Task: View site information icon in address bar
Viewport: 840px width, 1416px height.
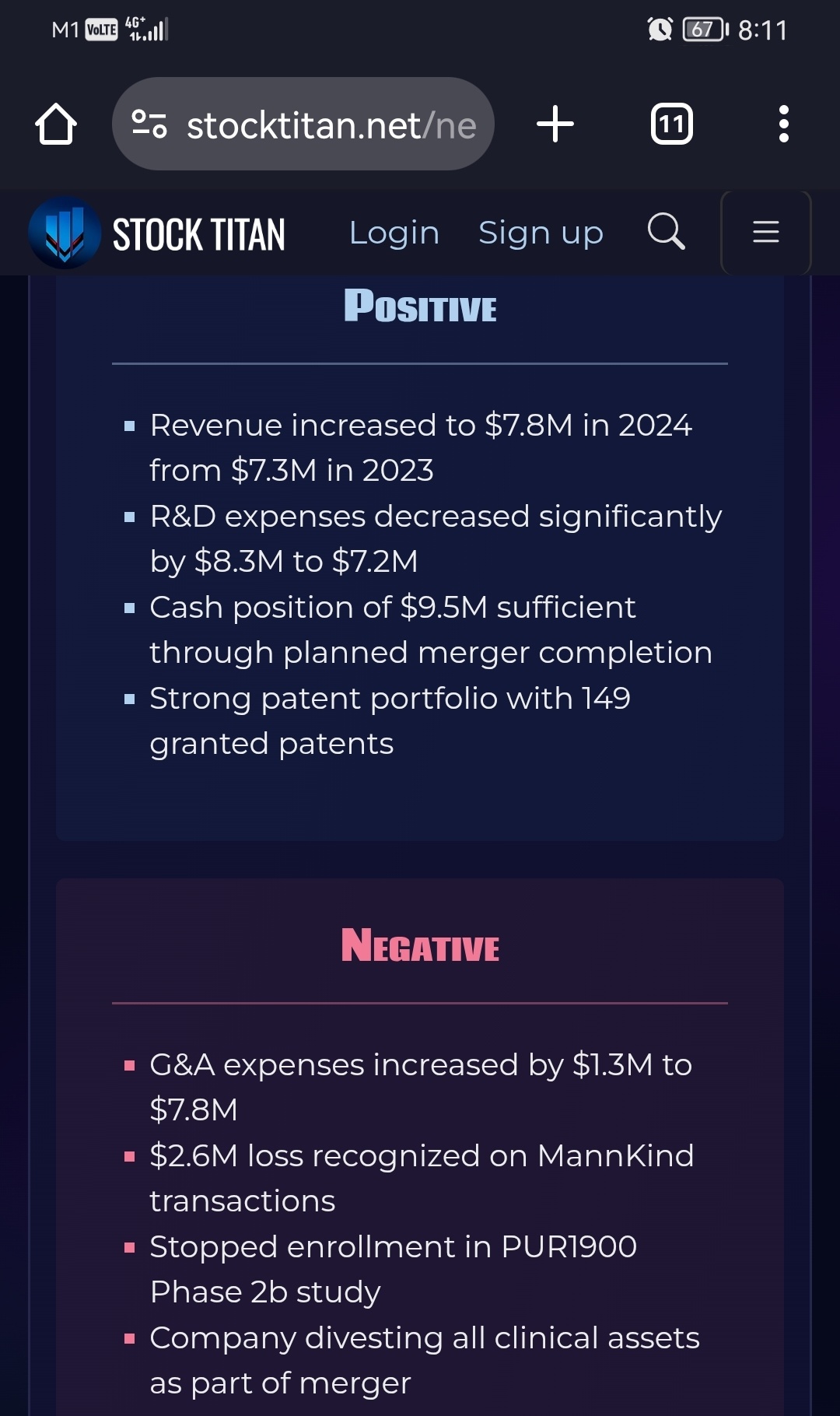Action: tap(149, 124)
